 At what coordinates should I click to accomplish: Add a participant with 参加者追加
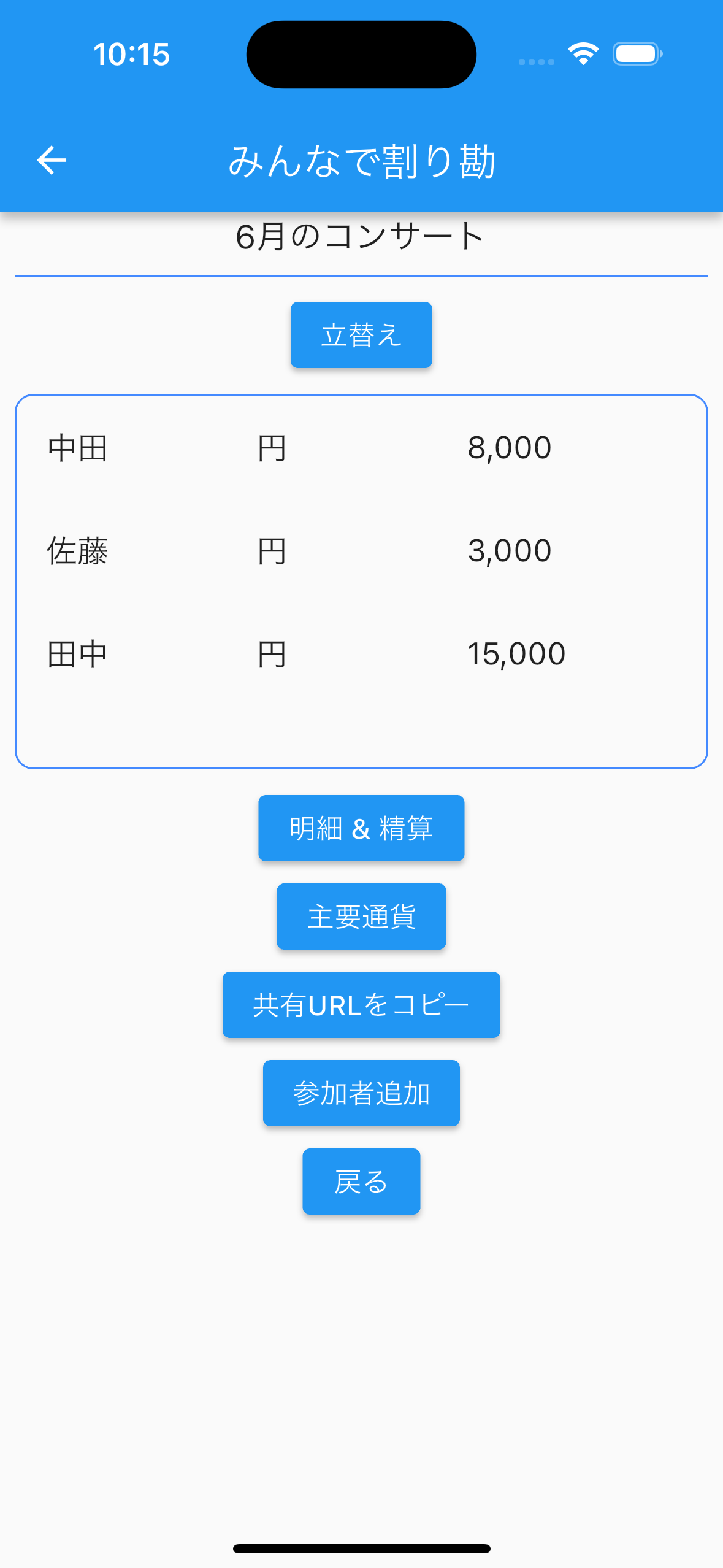pos(361,1093)
